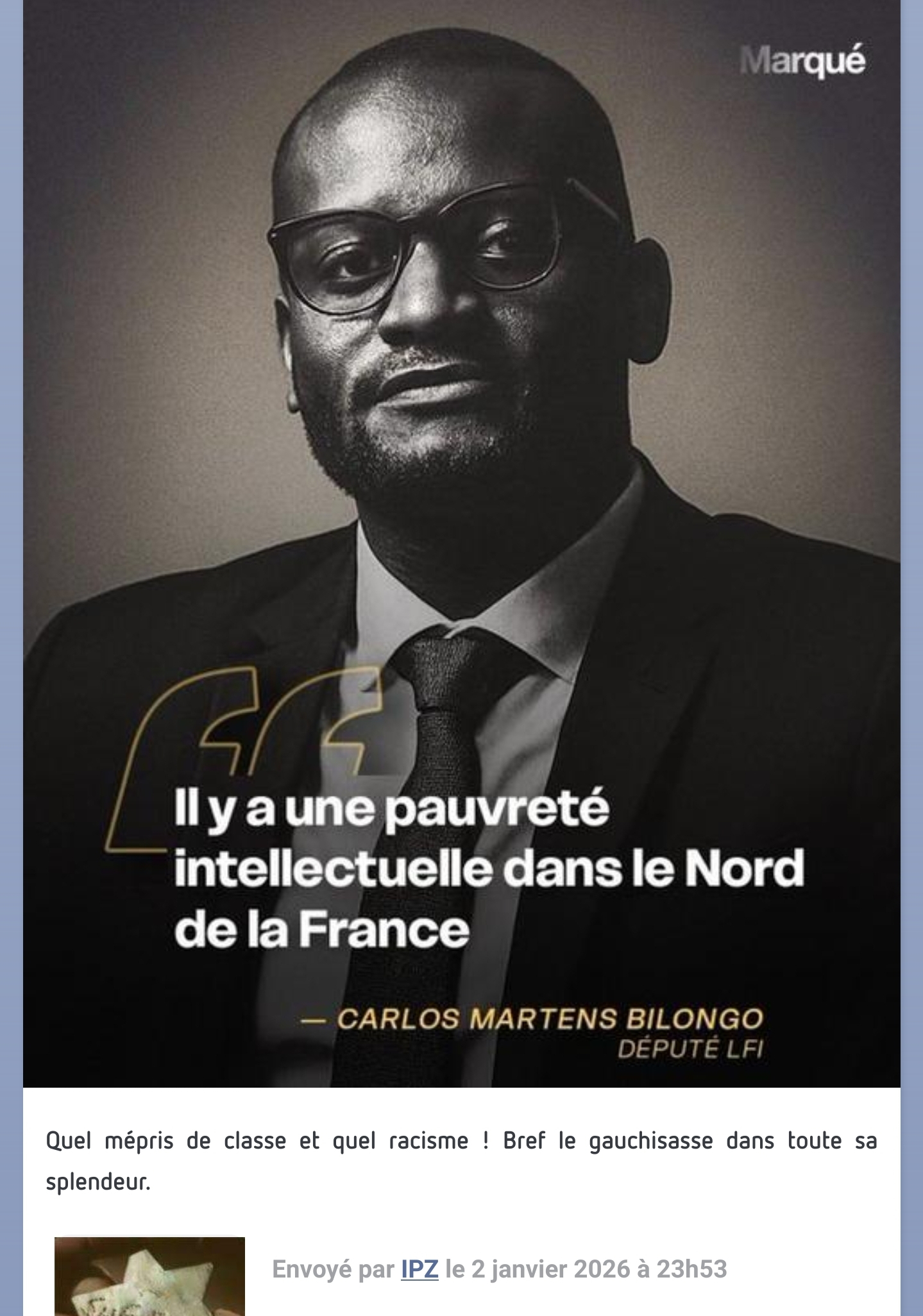Open the IPZ author profile link

coord(419,1269)
